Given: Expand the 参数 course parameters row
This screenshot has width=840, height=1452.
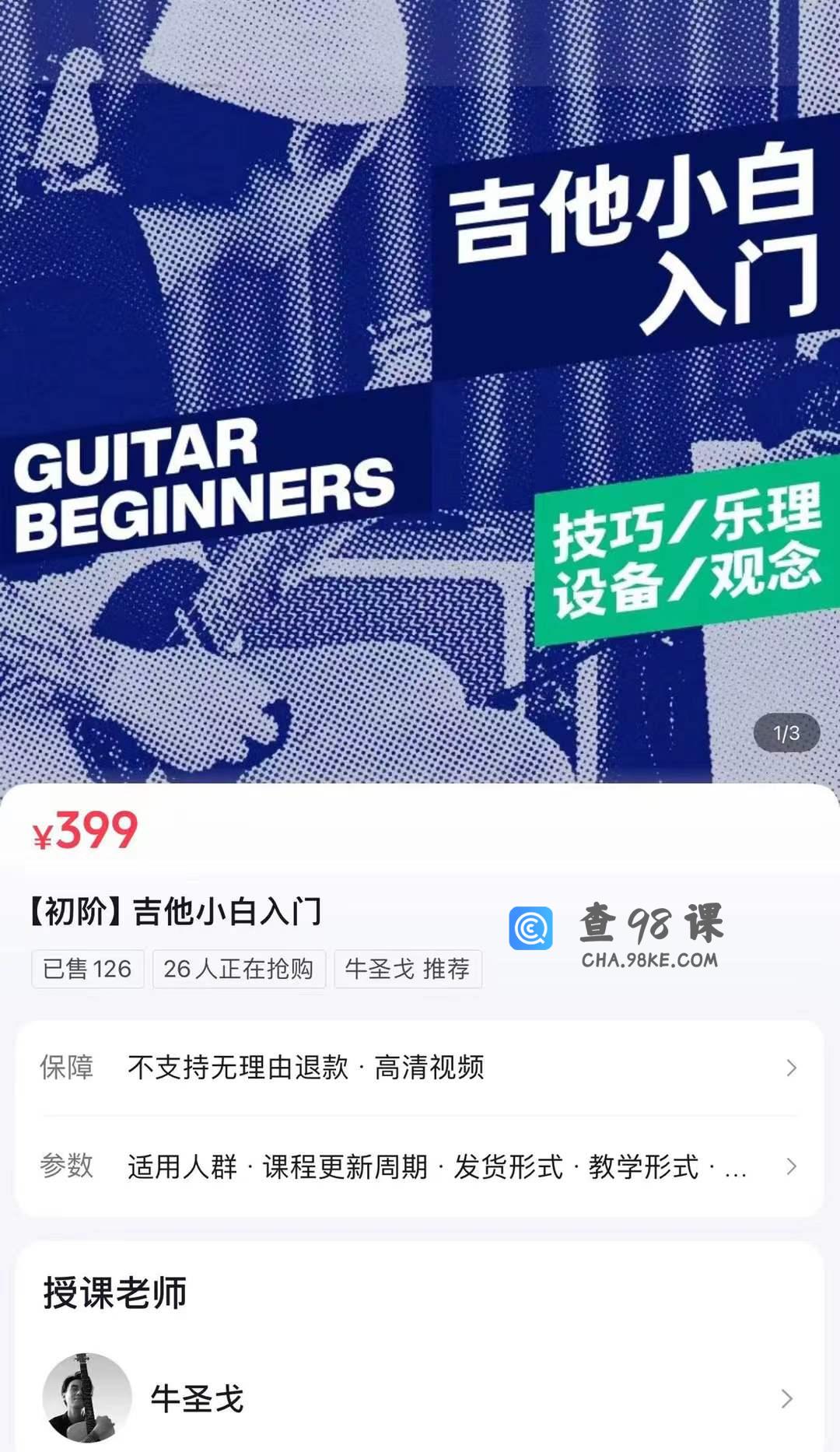Looking at the screenshot, I should [x=420, y=1166].
